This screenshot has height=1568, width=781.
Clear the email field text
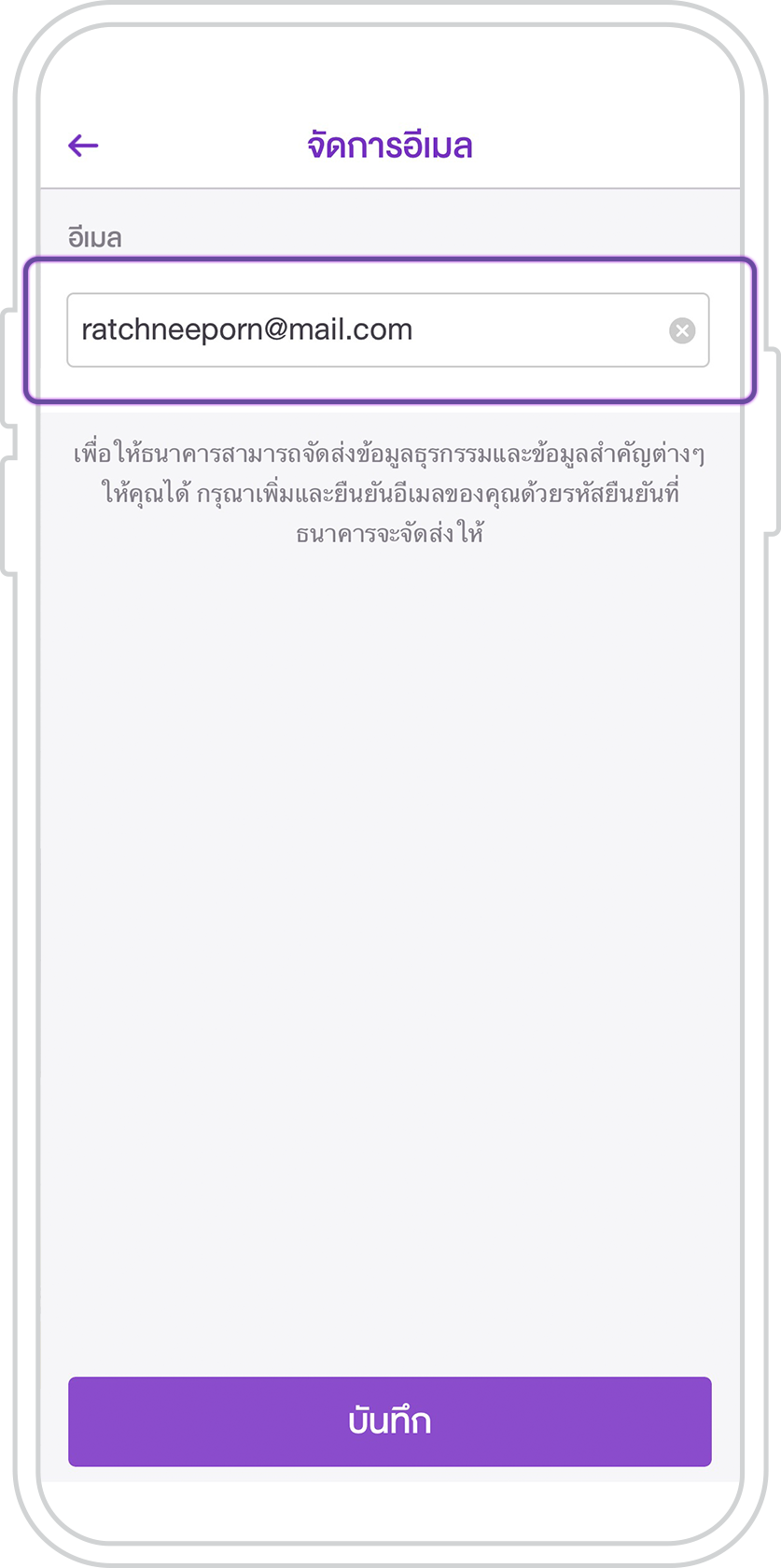pos(682,330)
